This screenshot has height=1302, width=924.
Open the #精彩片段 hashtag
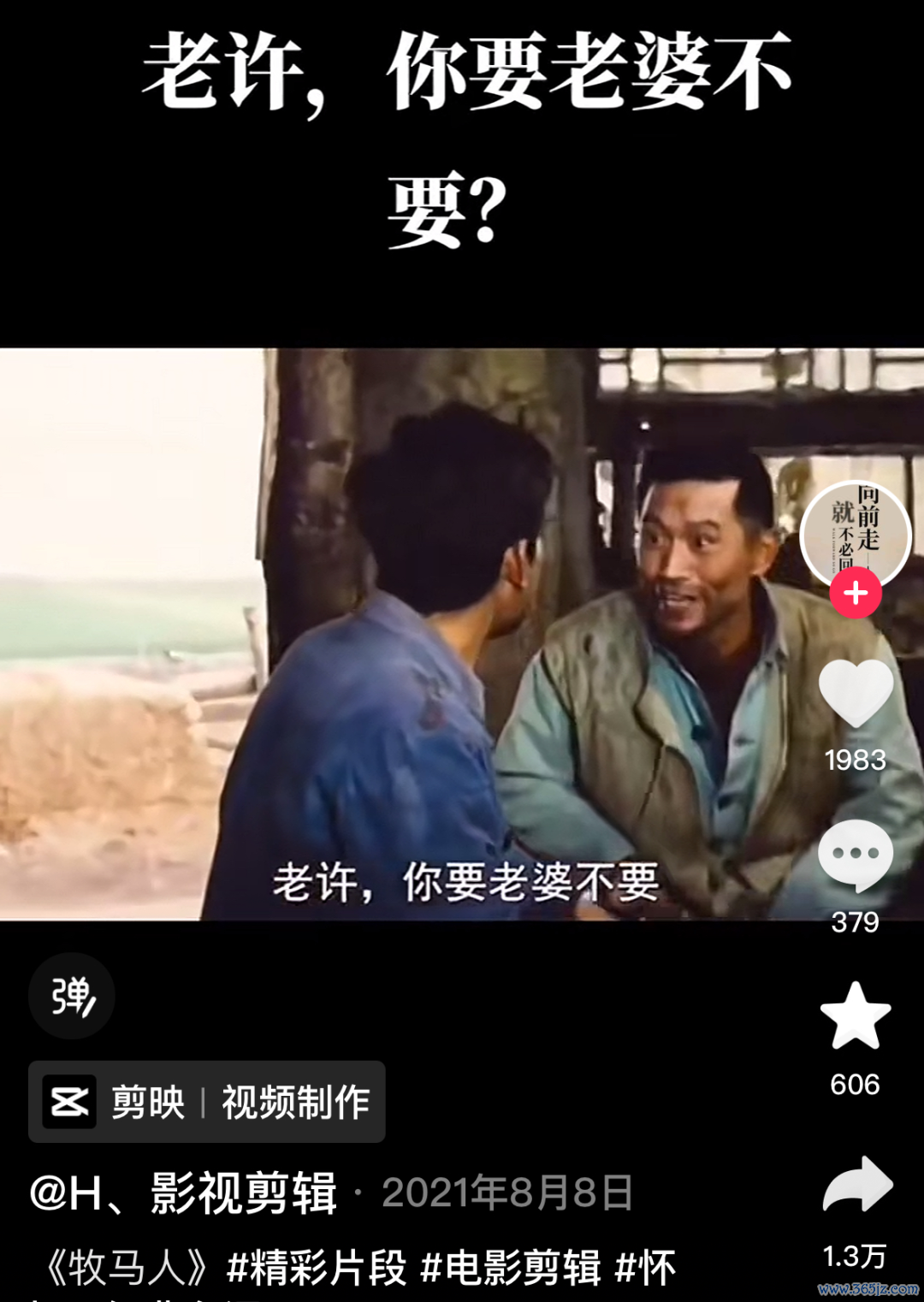pyautogui.click(x=317, y=1268)
